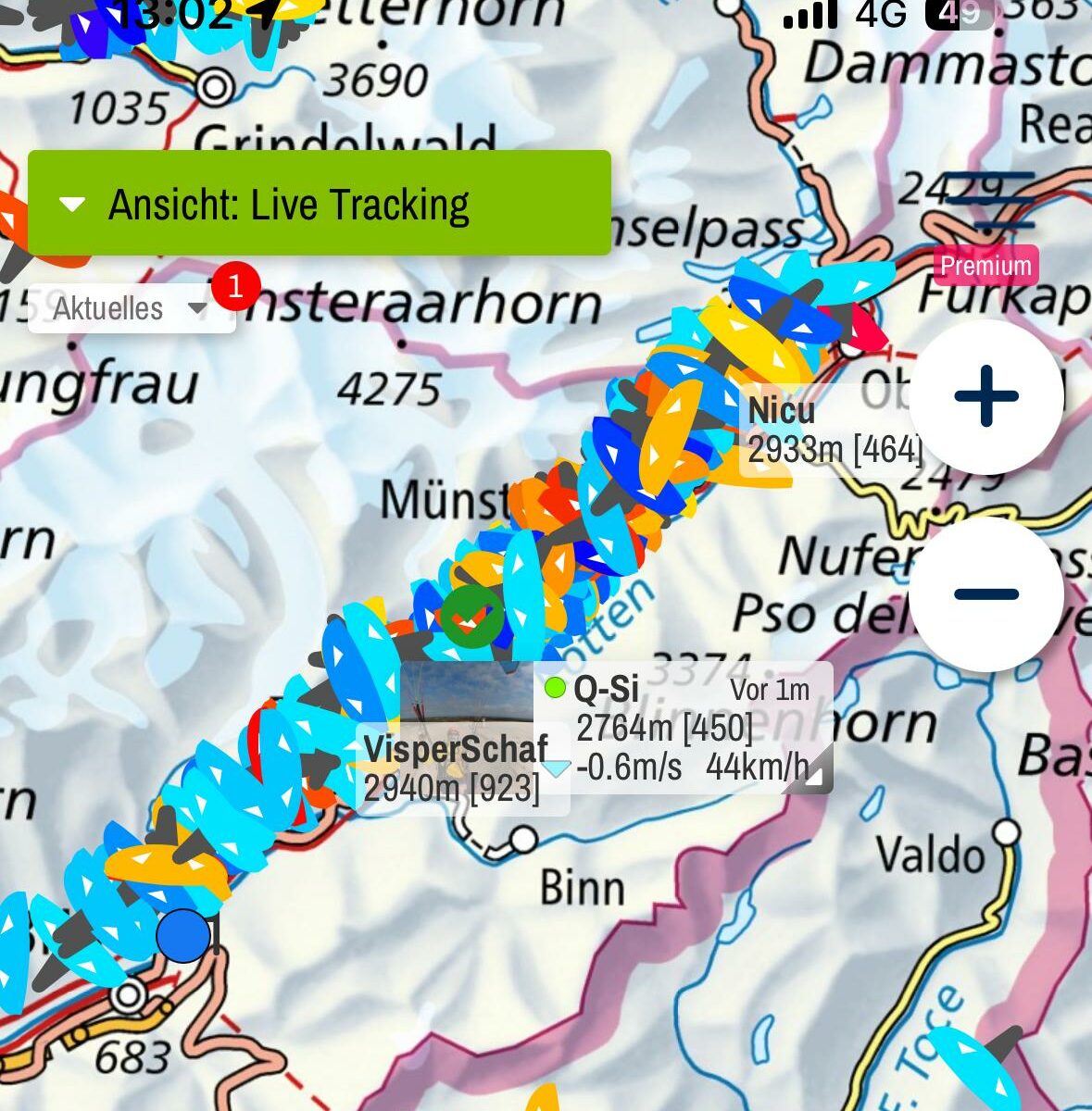Zoom out with the minus button
The image size is (1092, 1111).
(985, 593)
